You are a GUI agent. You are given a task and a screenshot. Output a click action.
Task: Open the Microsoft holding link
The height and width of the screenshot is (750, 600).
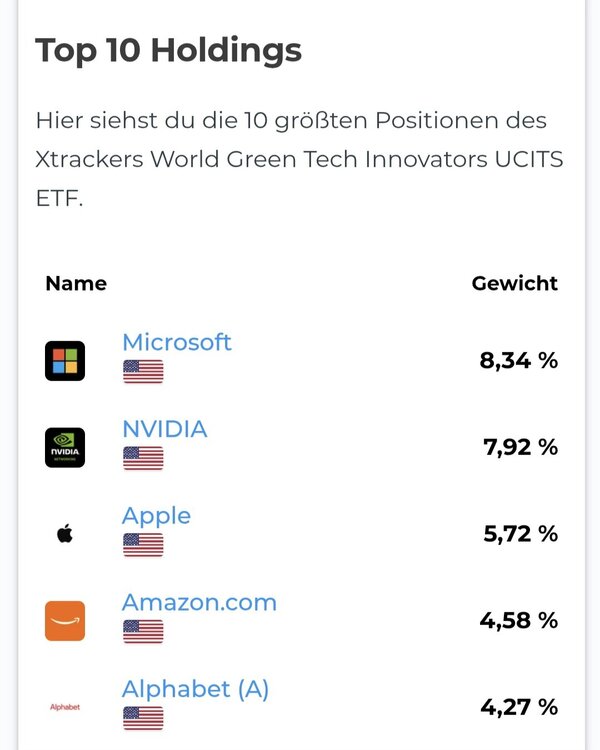point(176,342)
